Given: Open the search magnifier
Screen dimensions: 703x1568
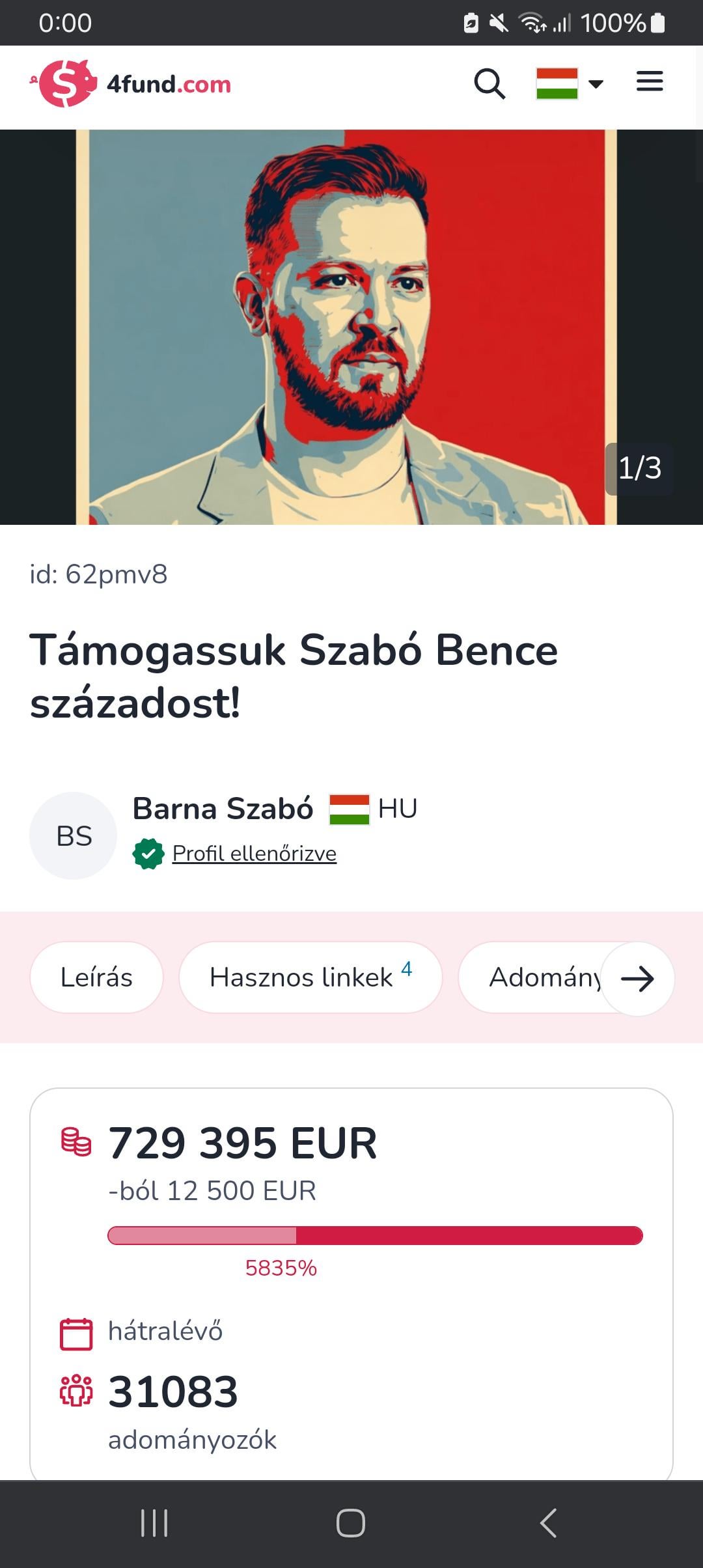Looking at the screenshot, I should [489, 84].
